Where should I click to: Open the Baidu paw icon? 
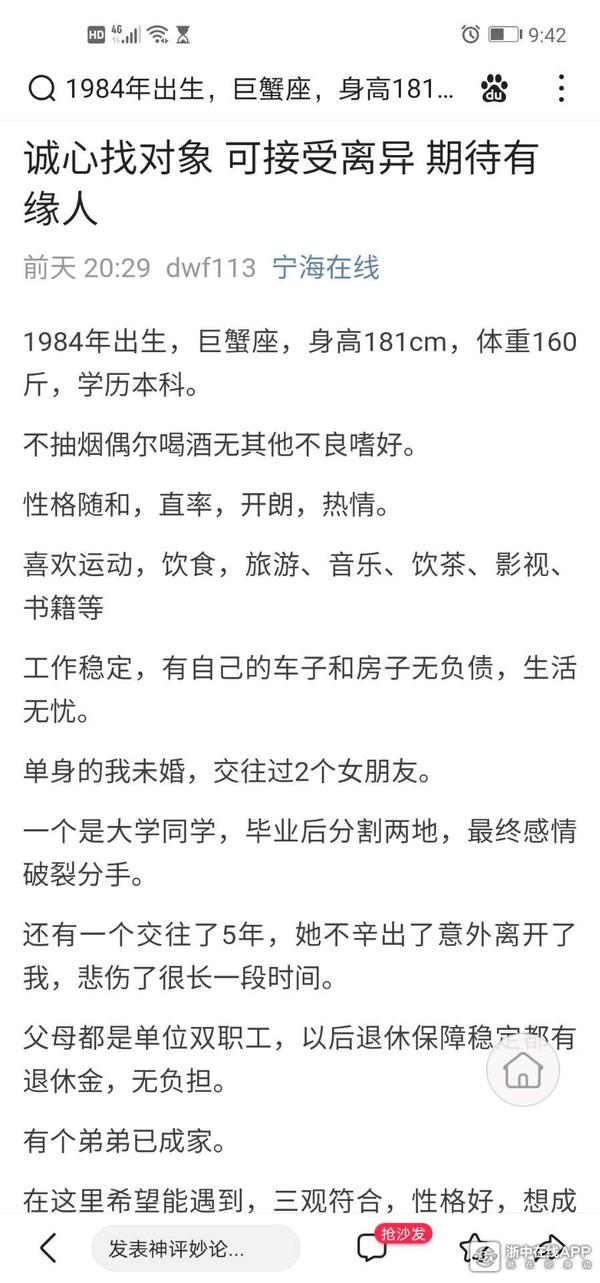[x=494, y=89]
